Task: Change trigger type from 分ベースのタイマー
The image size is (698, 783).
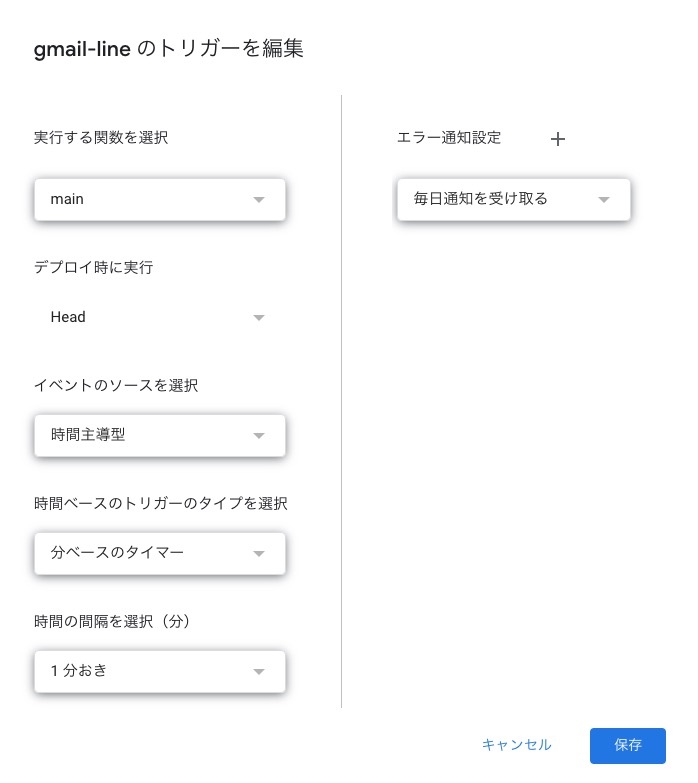Action: (160, 553)
